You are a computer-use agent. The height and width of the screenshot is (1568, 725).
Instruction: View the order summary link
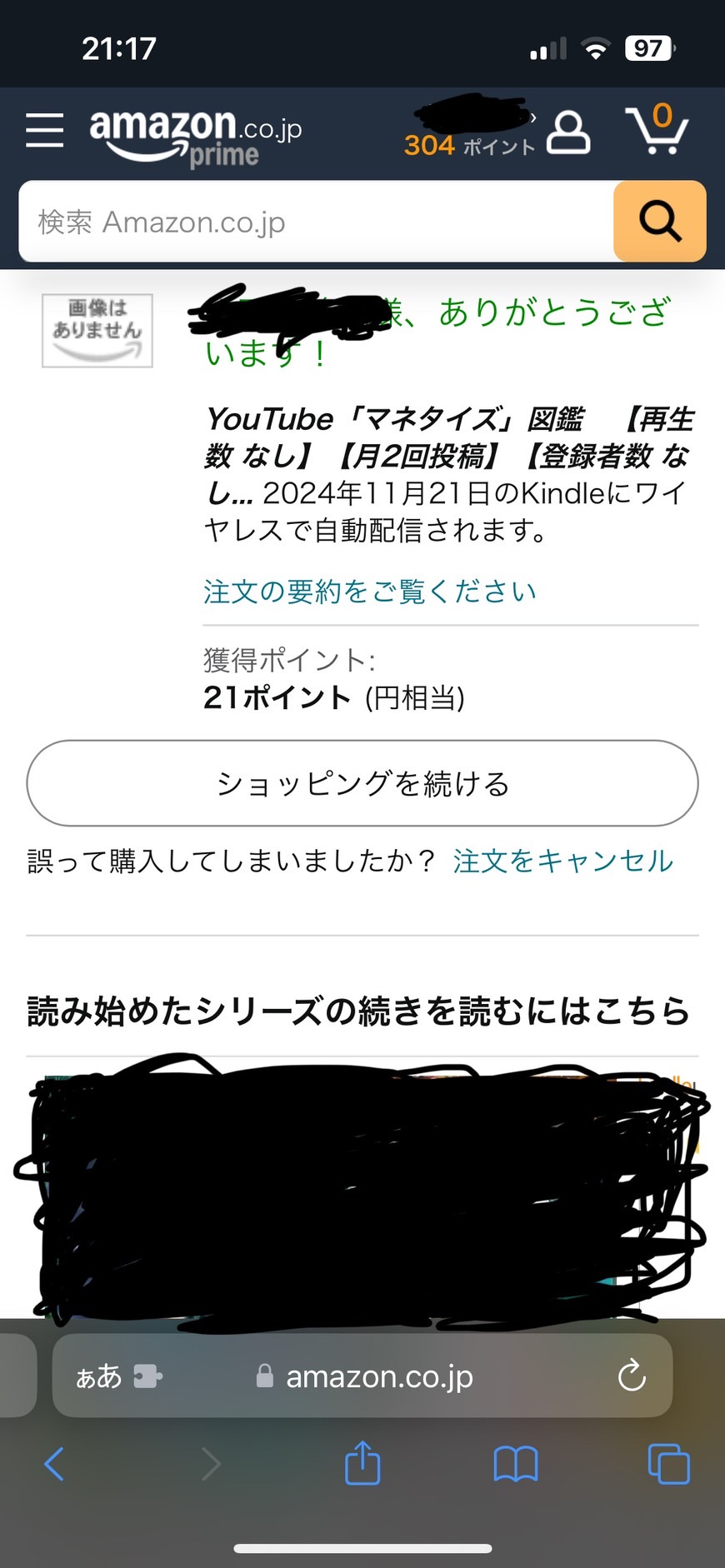click(370, 592)
